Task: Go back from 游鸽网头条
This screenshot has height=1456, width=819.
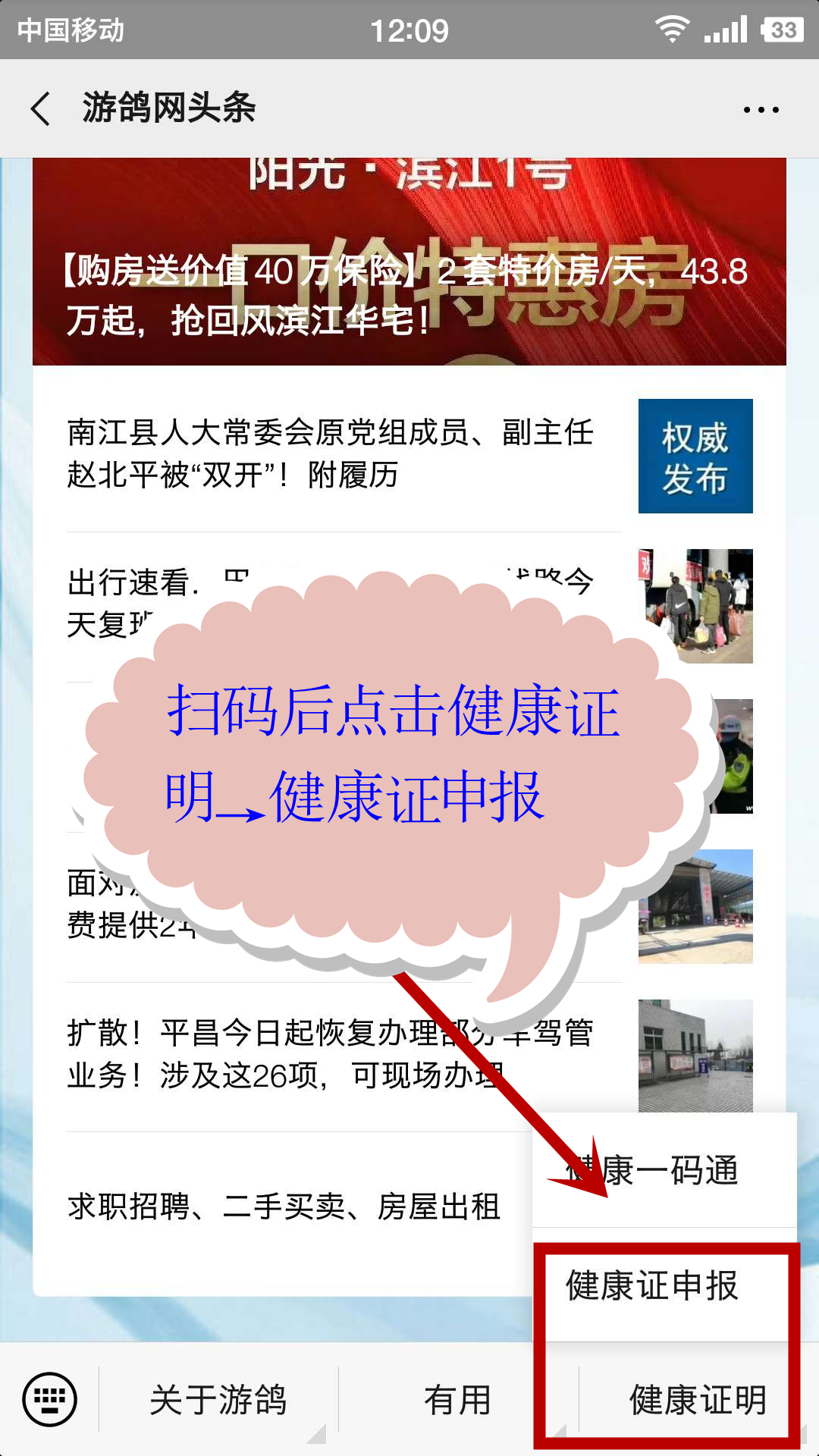Action: pos(41,108)
